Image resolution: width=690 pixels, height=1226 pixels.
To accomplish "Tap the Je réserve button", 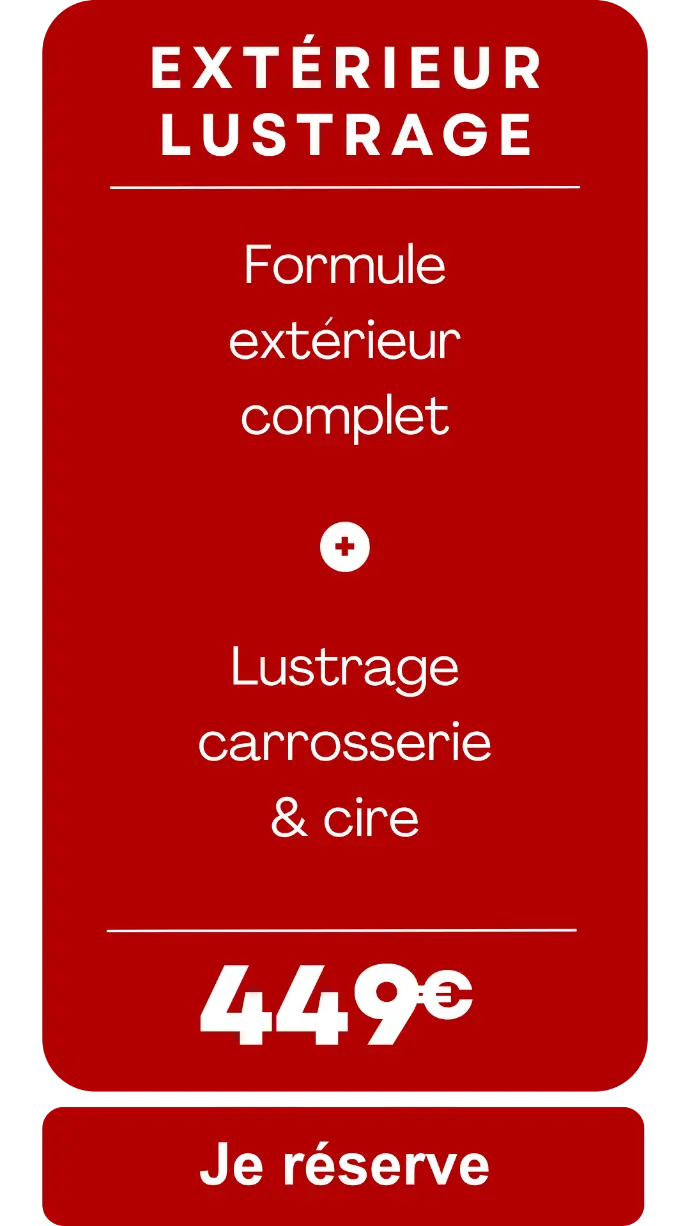I will (343, 1166).
